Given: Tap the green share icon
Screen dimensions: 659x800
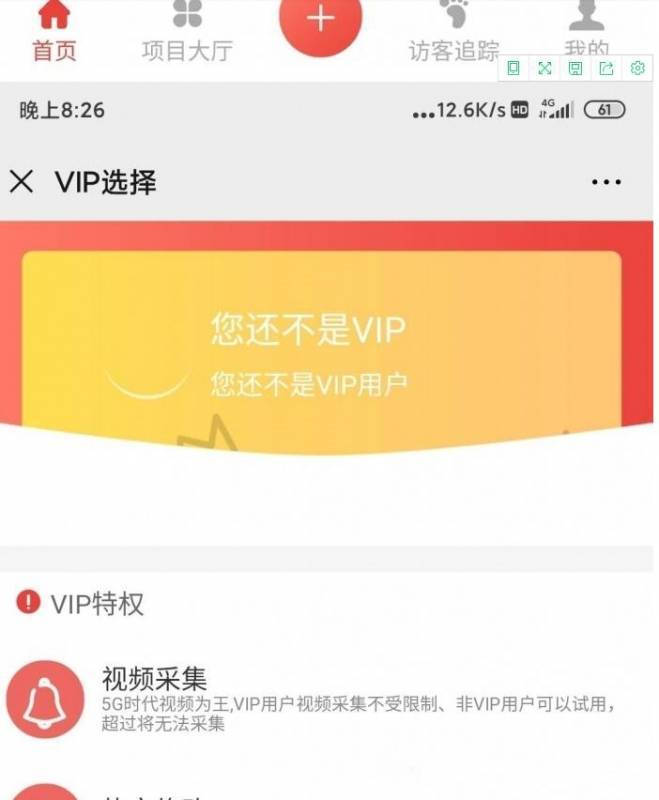Looking at the screenshot, I should [x=607, y=68].
